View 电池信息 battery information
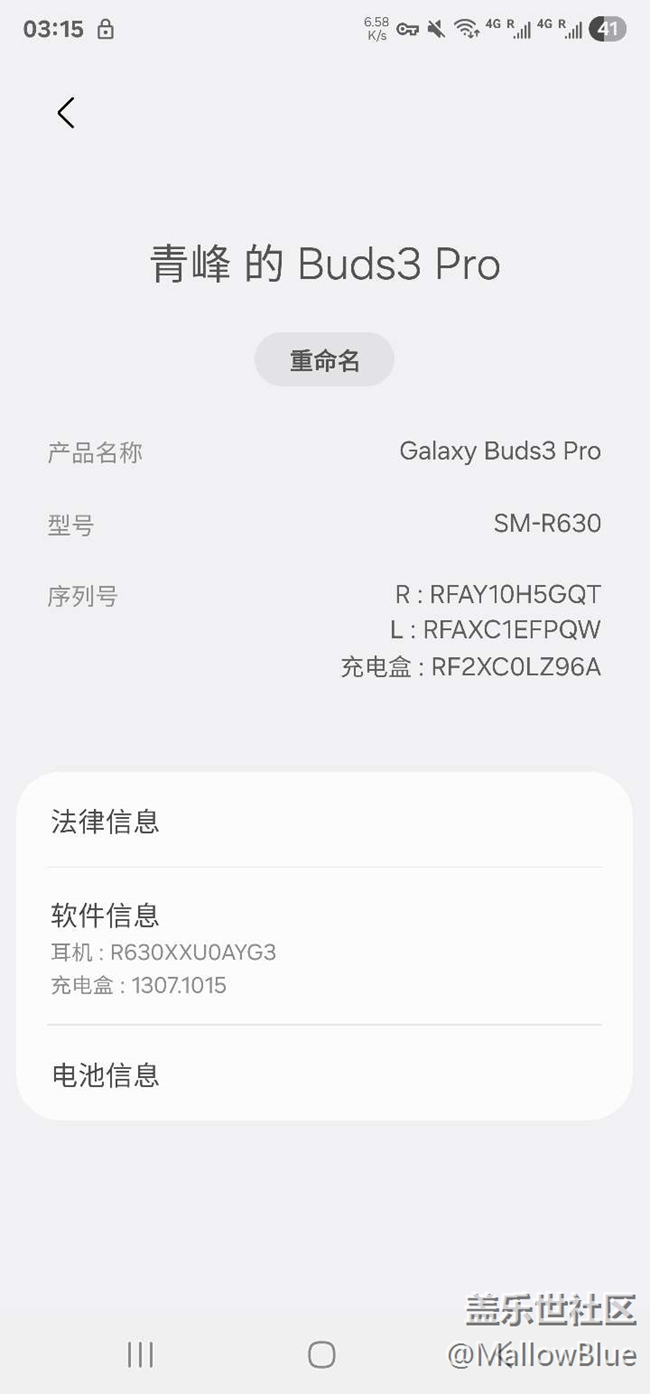Image resolution: width=650 pixels, height=1394 pixels. (x=324, y=1075)
